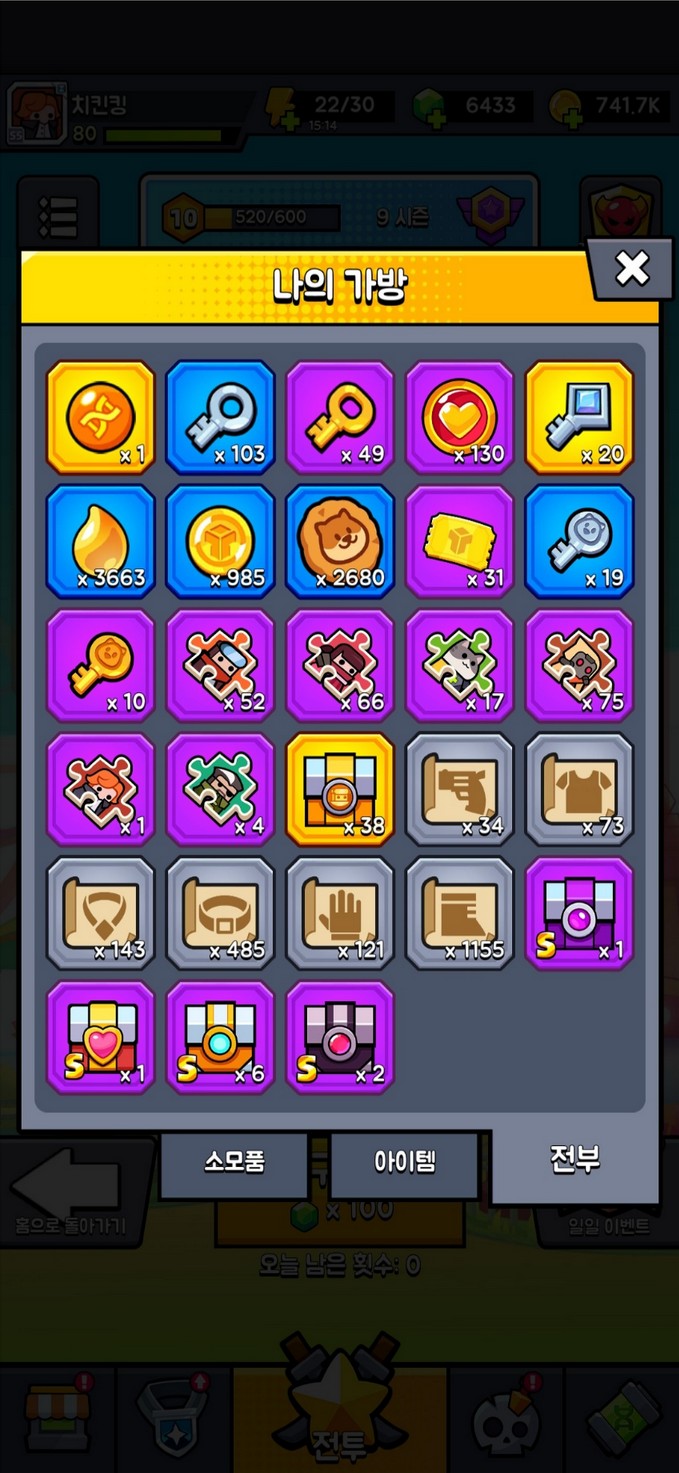Tap the gold coin item x985
This screenshot has width=679, height=1473.
coord(220,541)
